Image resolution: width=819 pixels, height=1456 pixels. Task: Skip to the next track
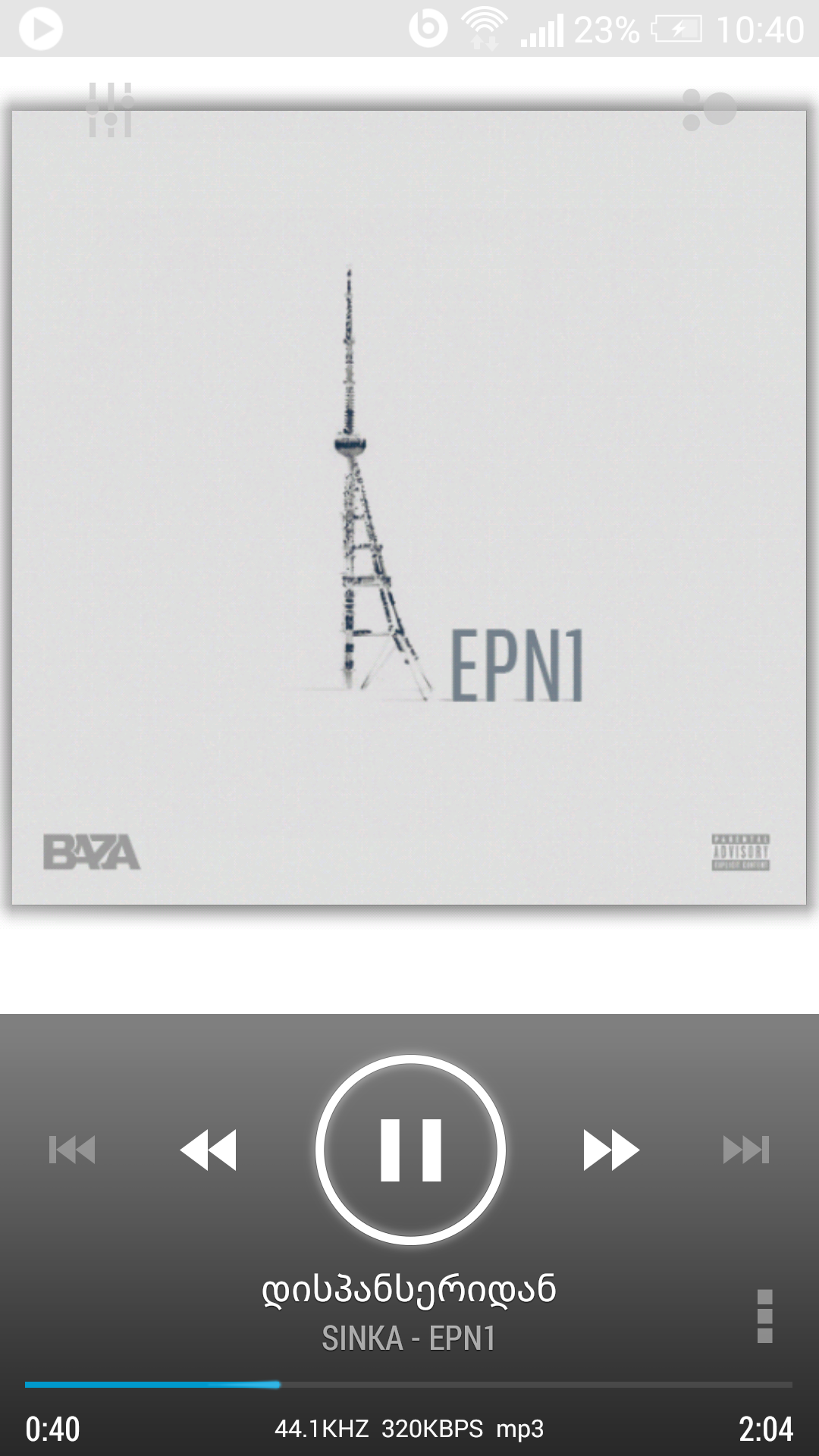(746, 1150)
